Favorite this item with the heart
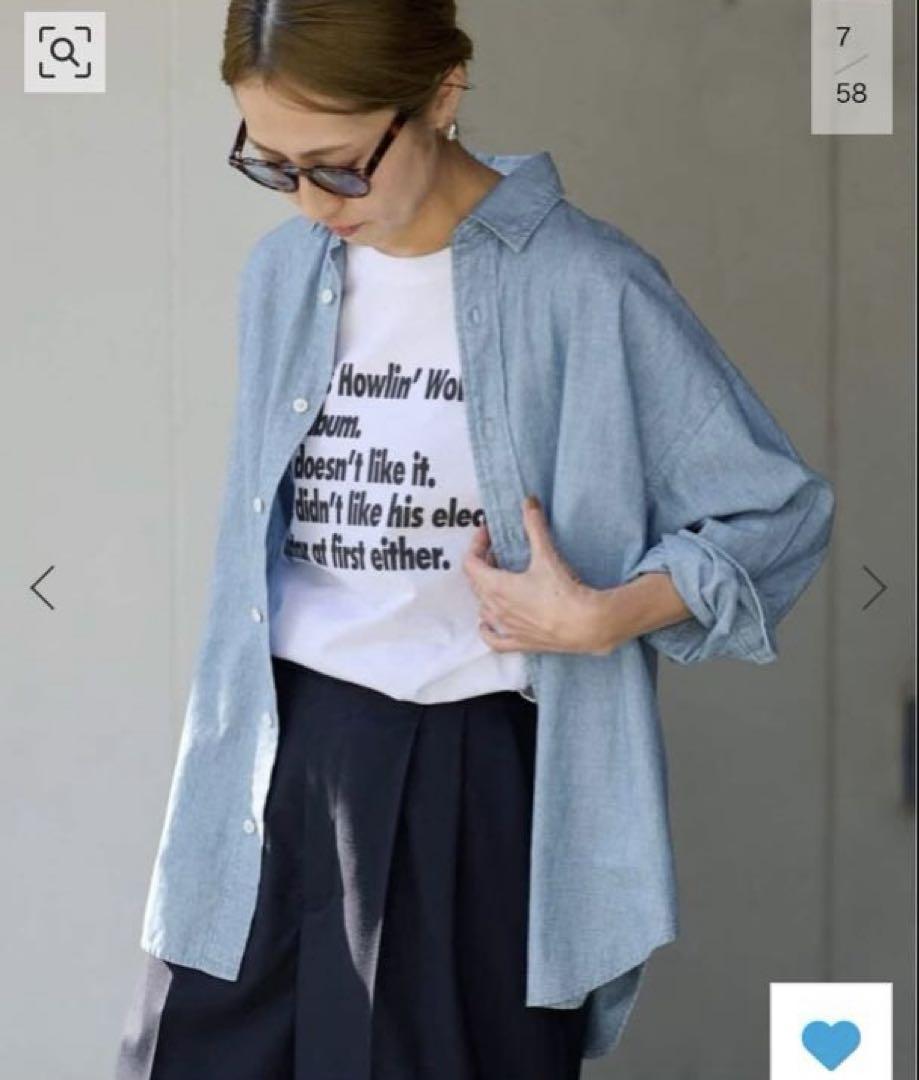 coord(830,1041)
